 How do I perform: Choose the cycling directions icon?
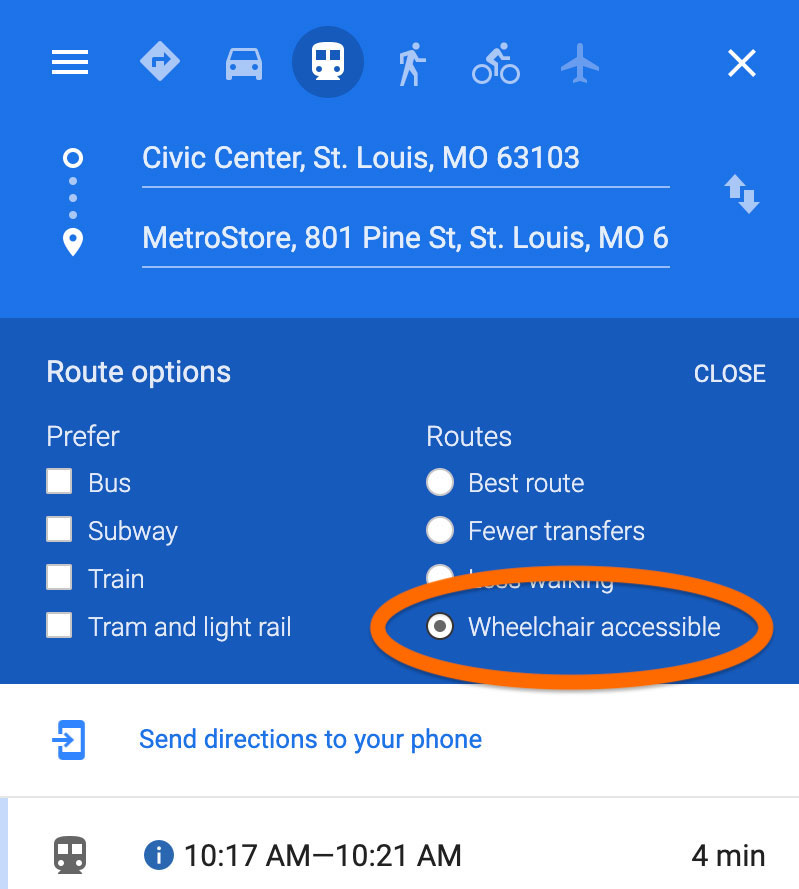click(x=495, y=61)
